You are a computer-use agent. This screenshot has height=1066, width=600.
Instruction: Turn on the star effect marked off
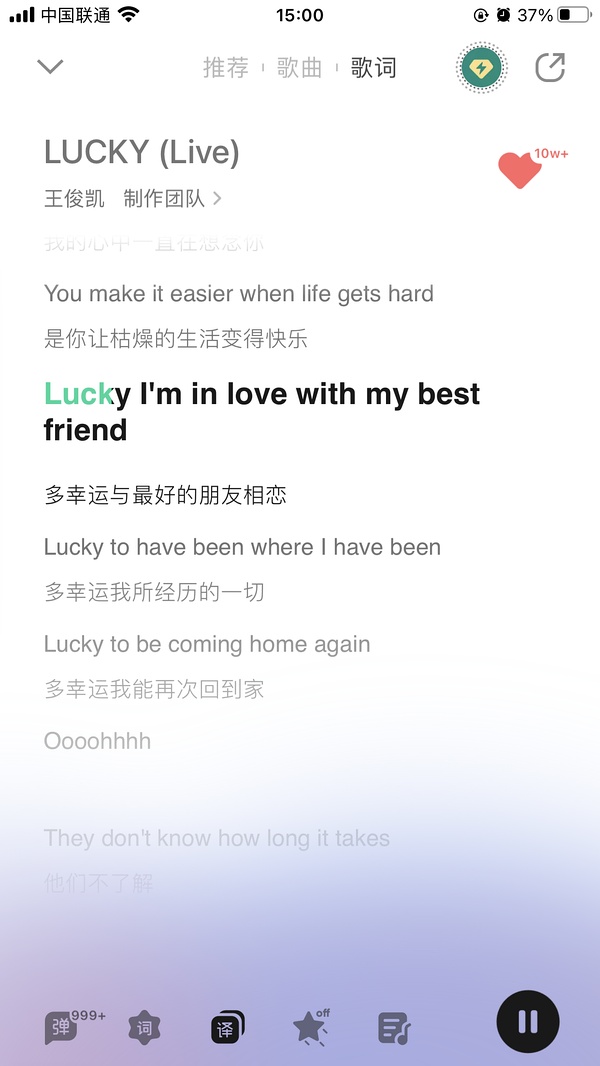coord(310,1028)
